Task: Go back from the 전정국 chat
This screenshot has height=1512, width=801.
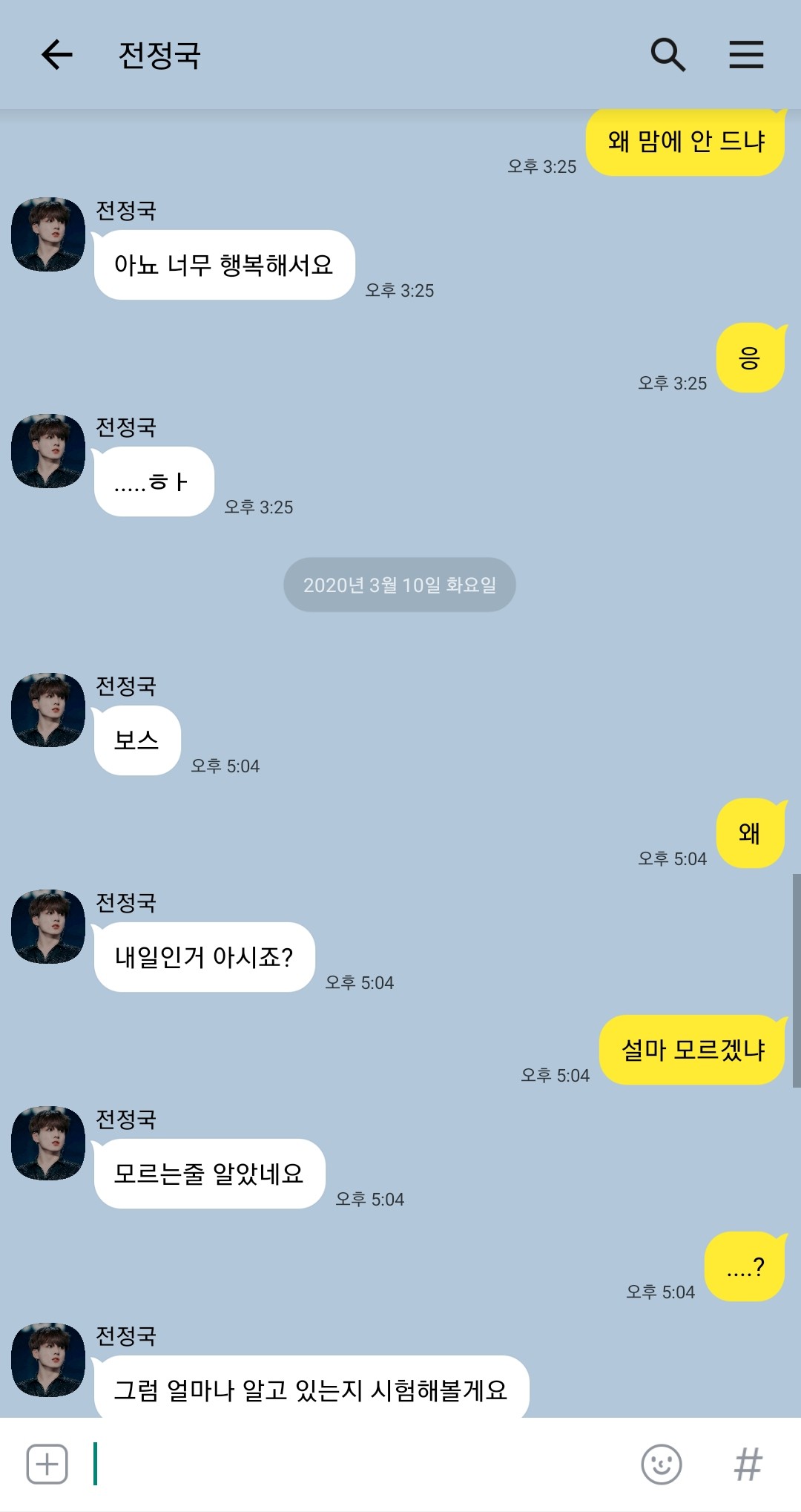Action: click(57, 55)
